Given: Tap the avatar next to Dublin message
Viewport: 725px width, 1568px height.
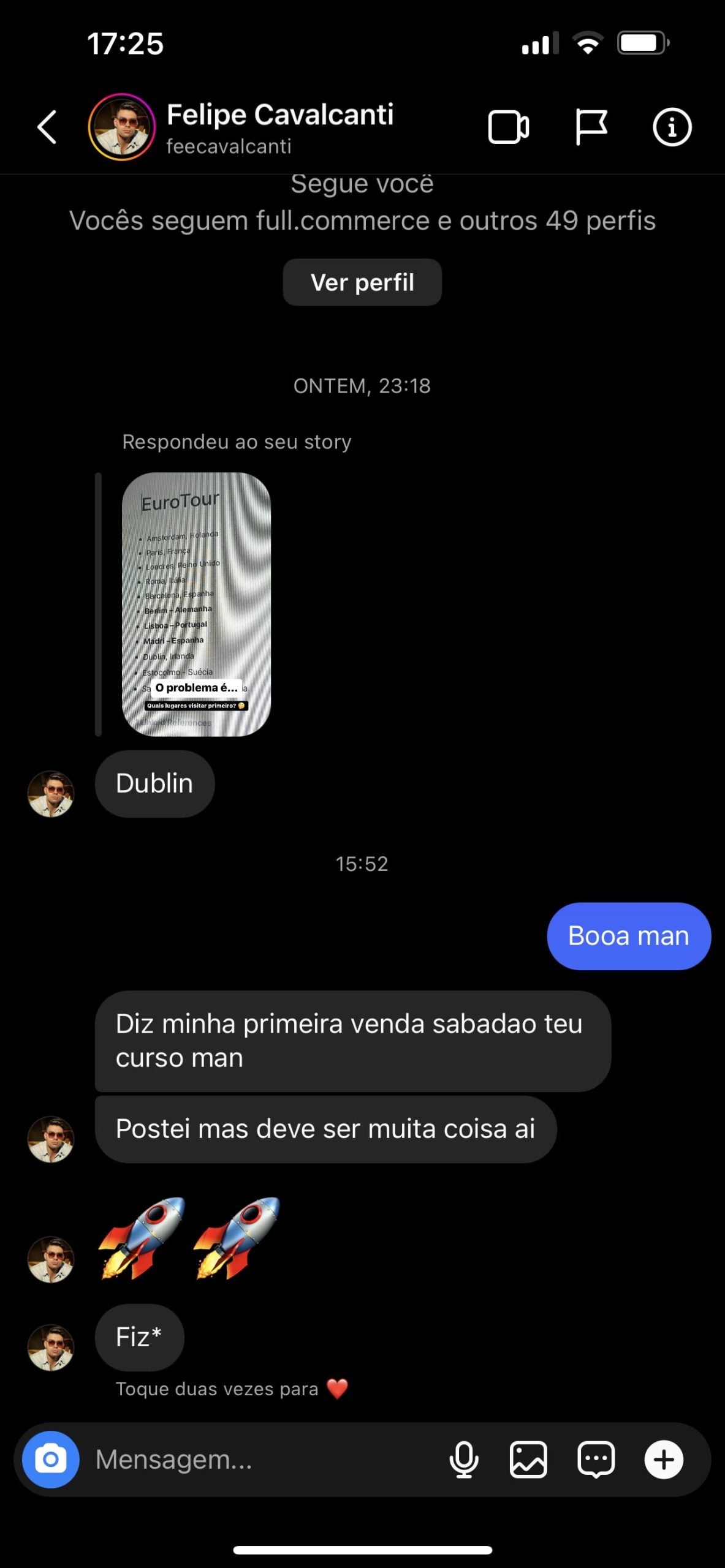Looking at the screenshot, I should [51, 794].
